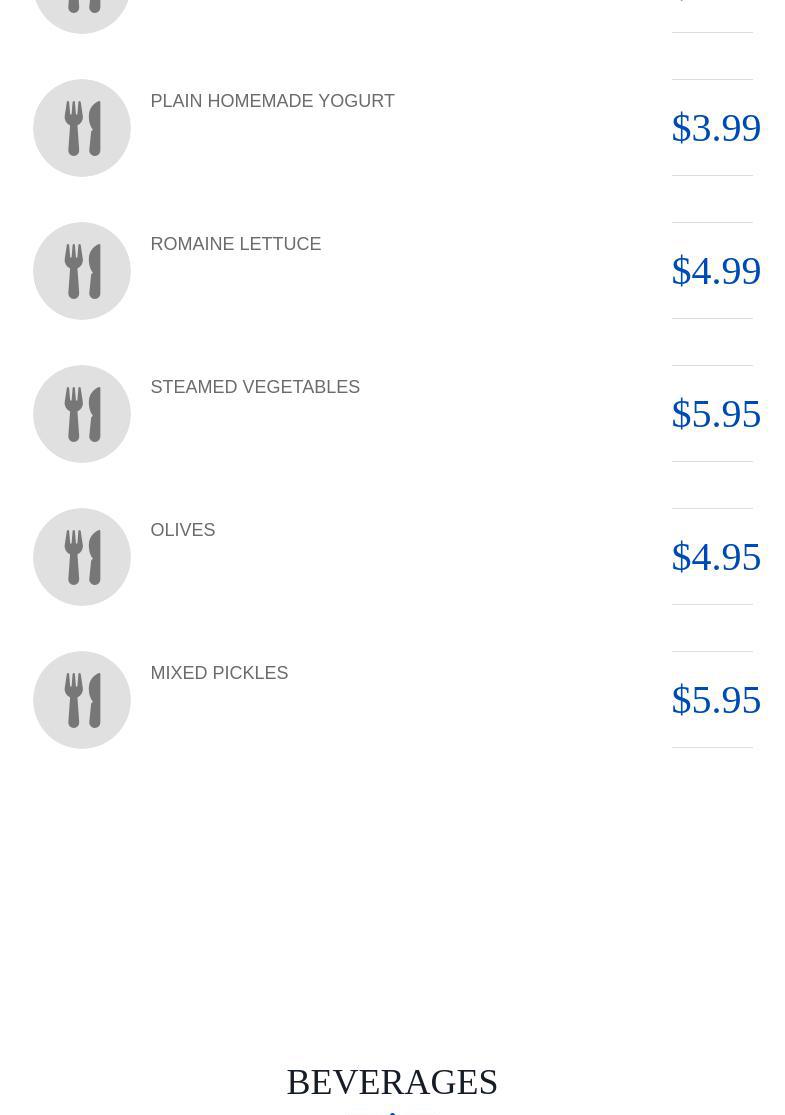785x1115 pixels.
Task: Tap the Olives menu item
Action: pyautogui.click(x=183, y=530)
